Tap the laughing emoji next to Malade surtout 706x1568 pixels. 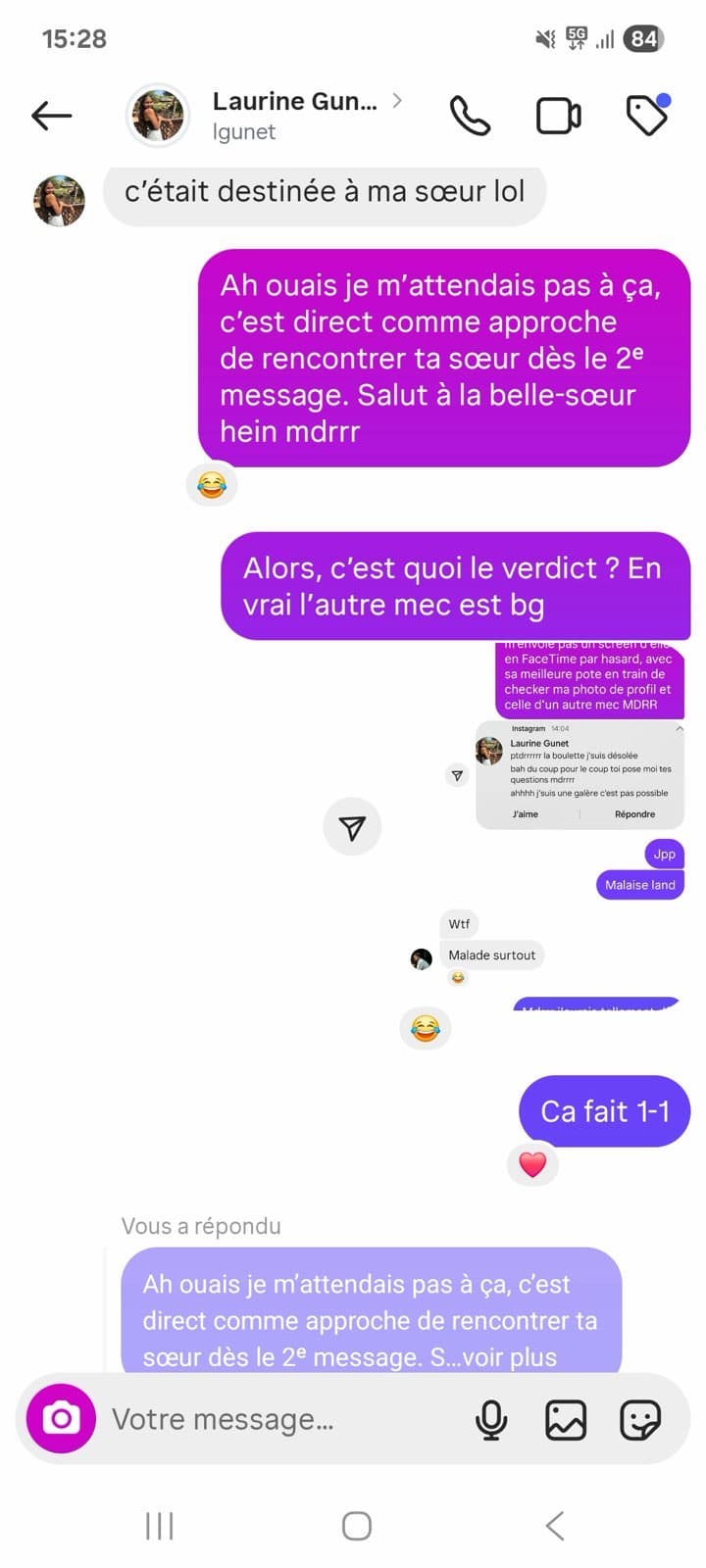click(x=457, y=977)
